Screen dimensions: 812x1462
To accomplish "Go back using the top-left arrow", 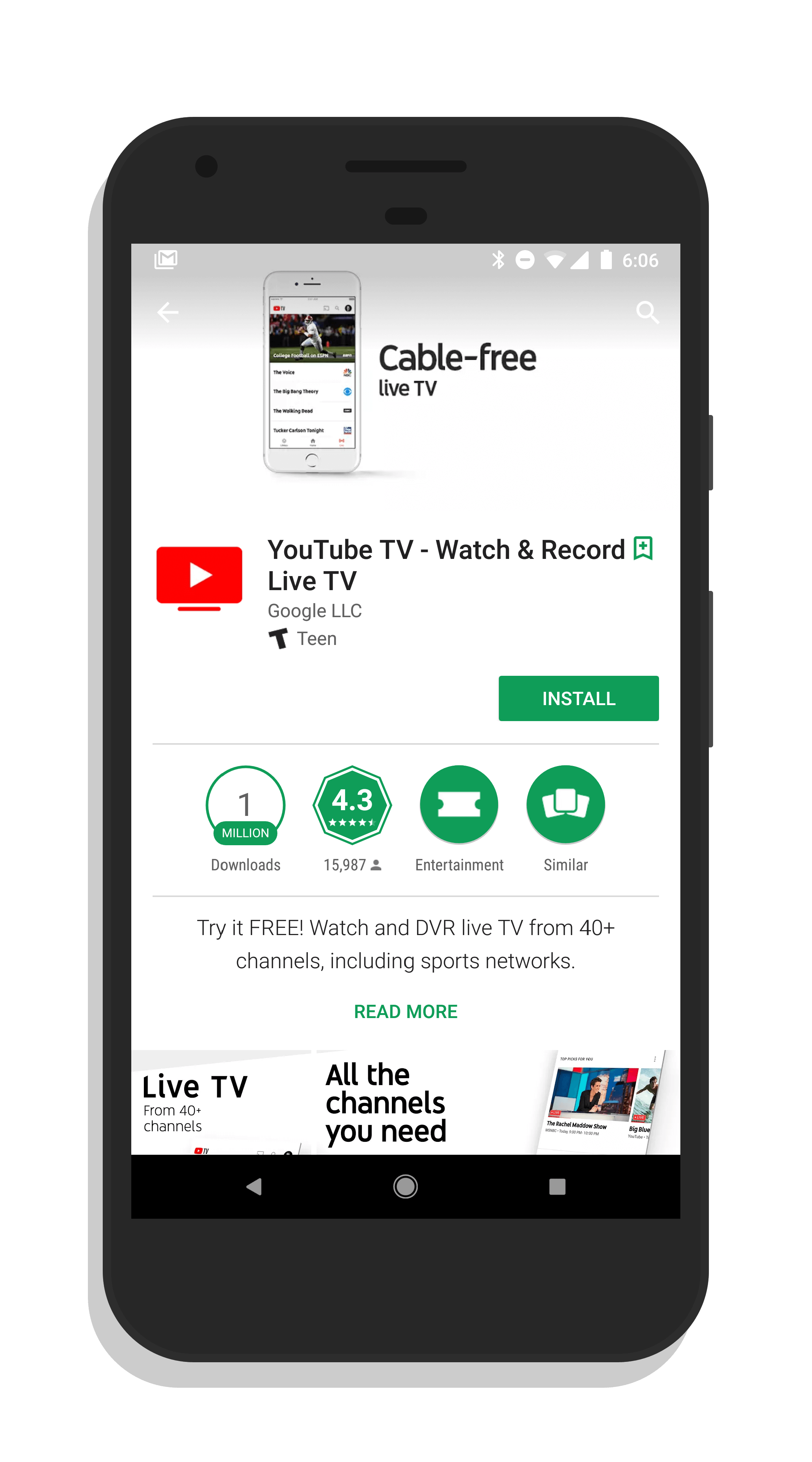I will [x=167, y=312].
